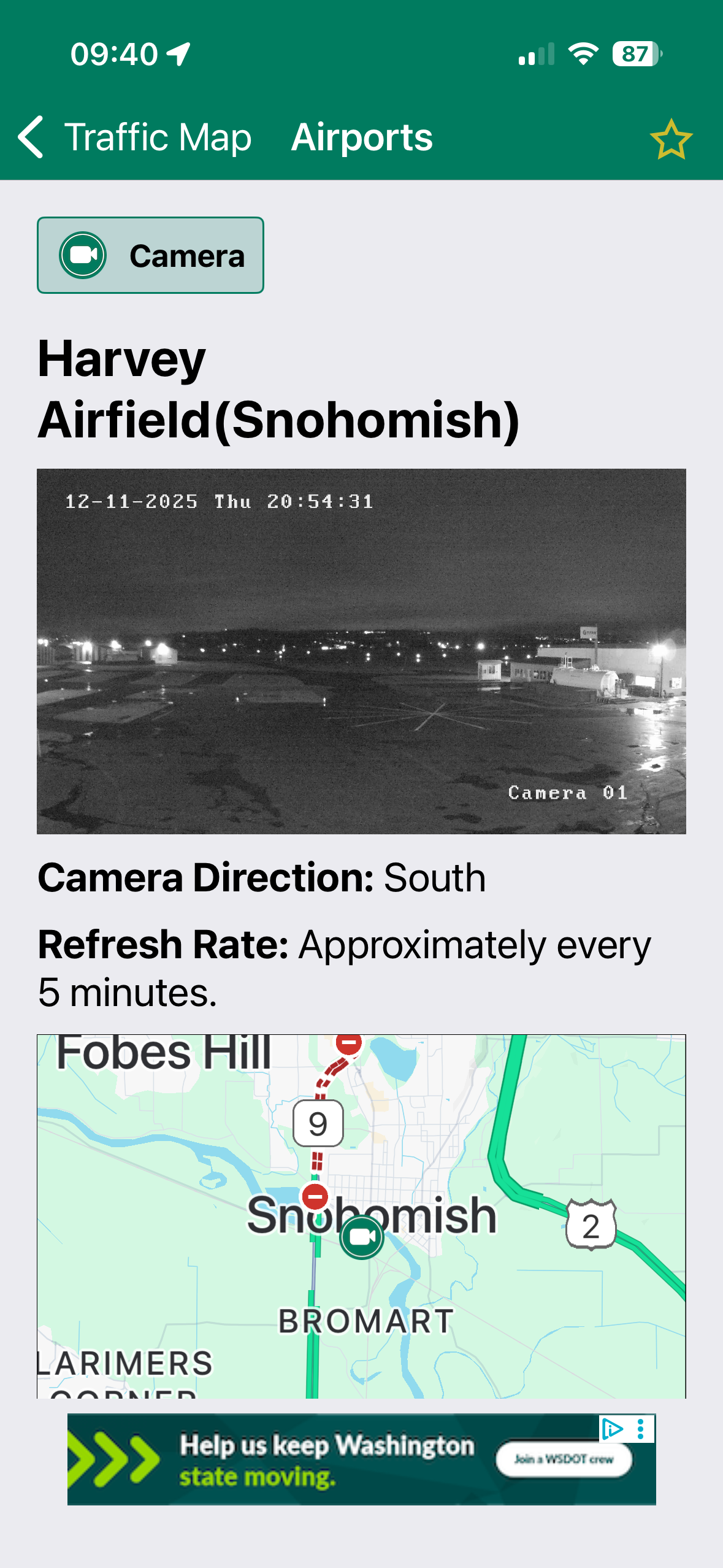Tap the camera marker on the map
The width and height of the screenshot is (723, 1568).
[x=362, y=1237]
